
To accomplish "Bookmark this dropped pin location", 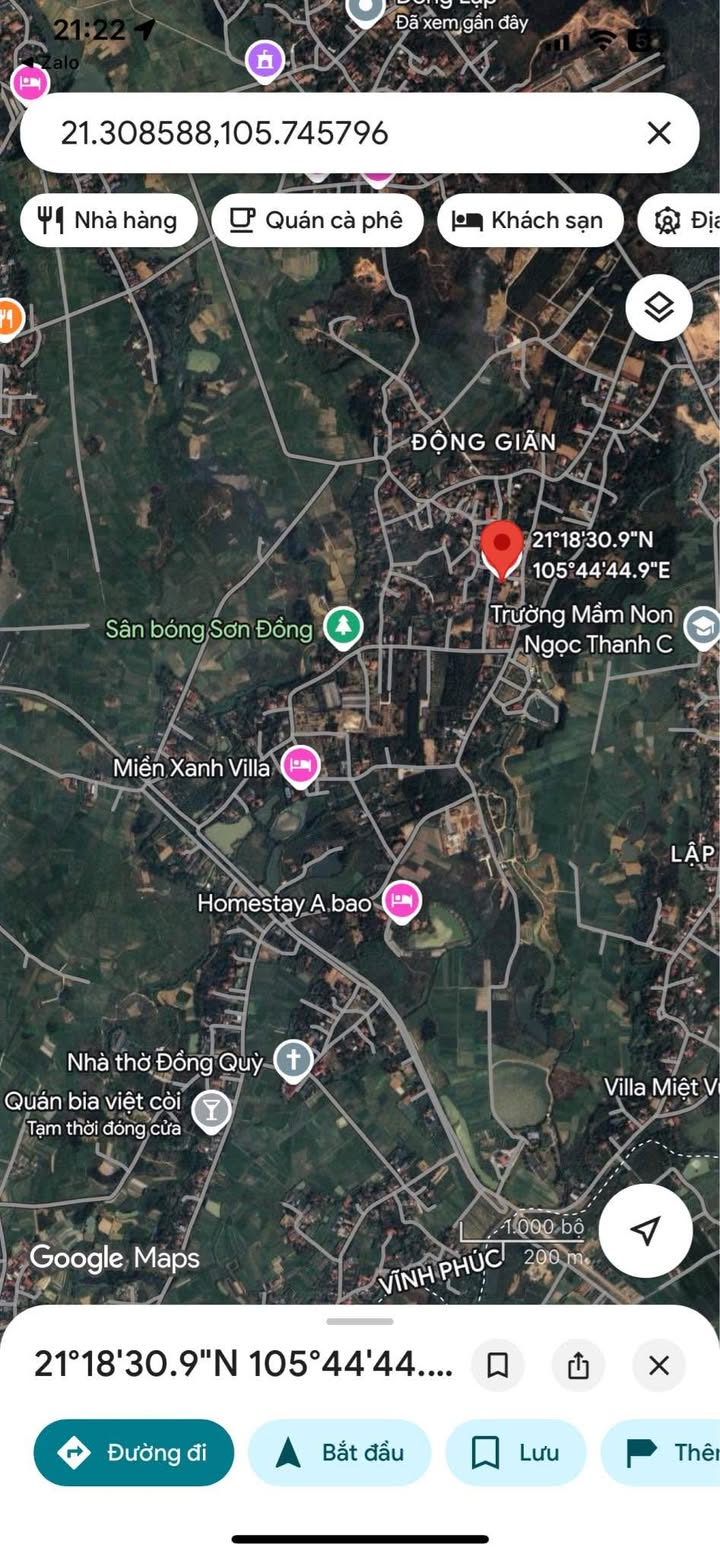I will [498, 1365].
